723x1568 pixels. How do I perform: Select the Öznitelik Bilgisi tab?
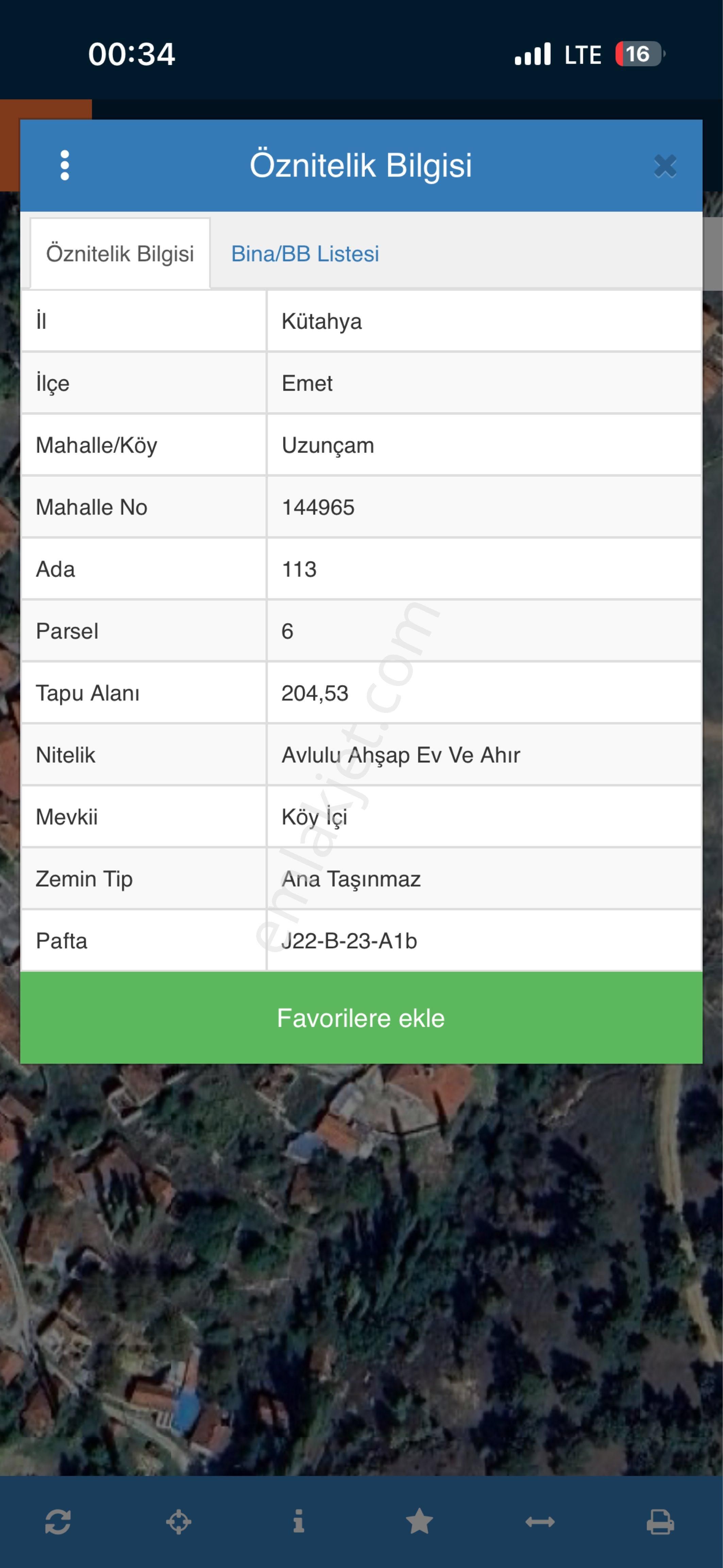point(120,254)
